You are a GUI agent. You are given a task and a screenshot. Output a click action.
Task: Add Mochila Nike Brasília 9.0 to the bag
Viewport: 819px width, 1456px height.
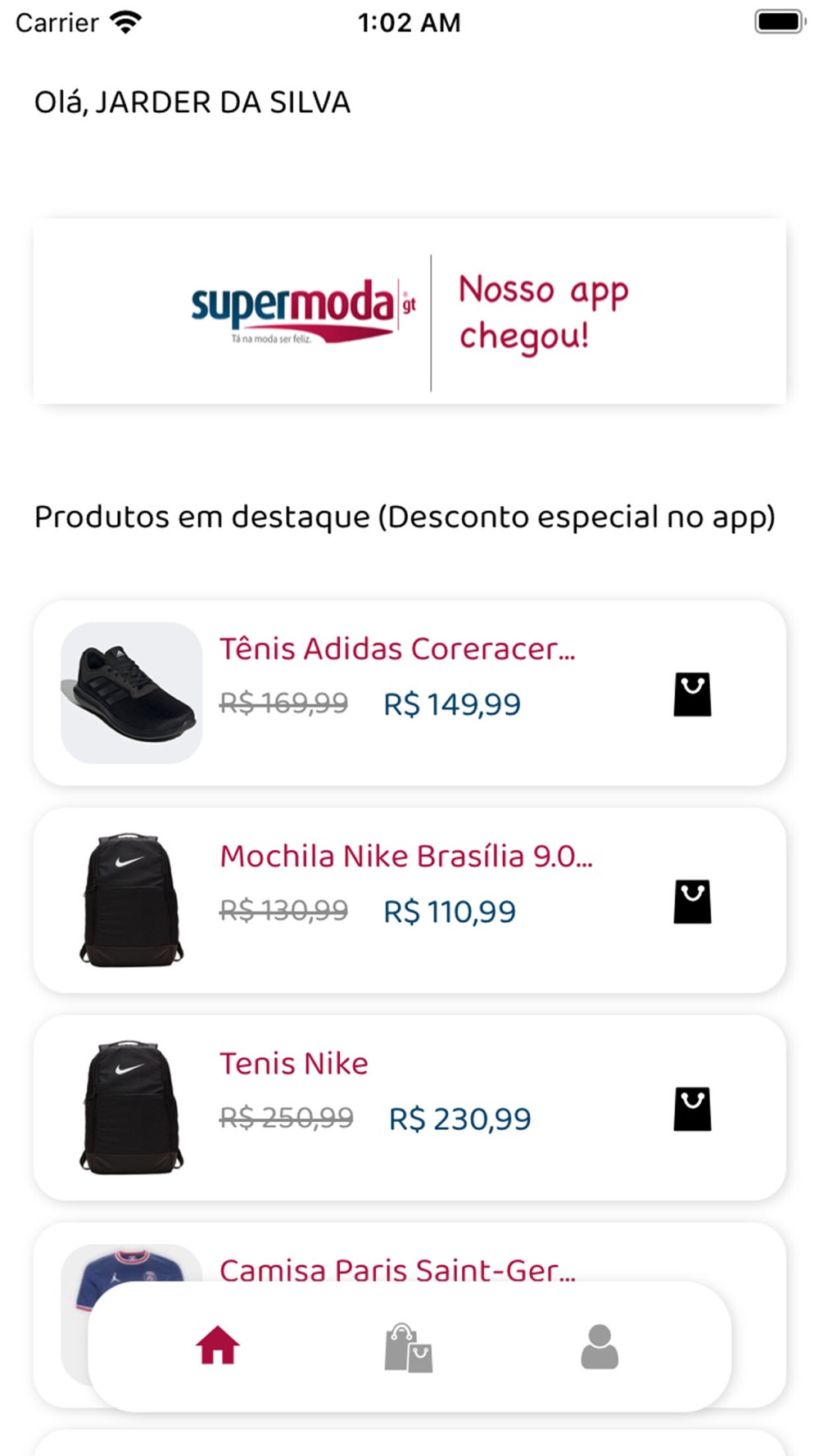point(692,902)
